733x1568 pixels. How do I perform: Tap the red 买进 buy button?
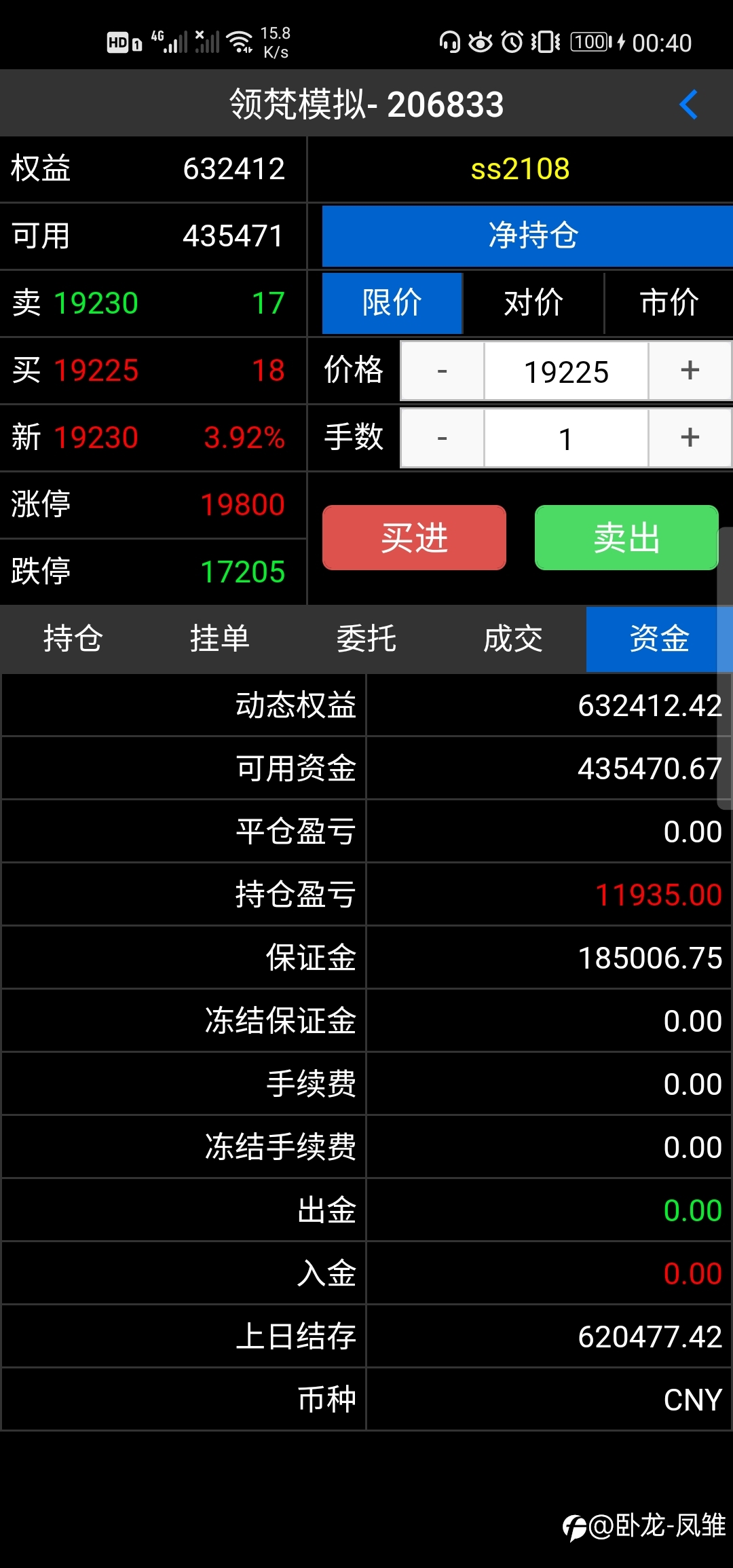pyautogui.click(x=414, y=538)
